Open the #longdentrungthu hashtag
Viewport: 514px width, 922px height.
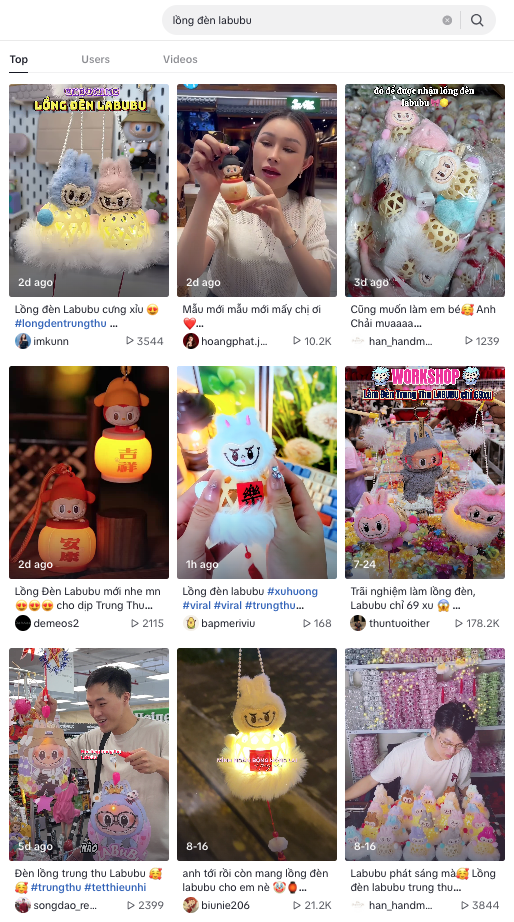[x=61, y=323]
